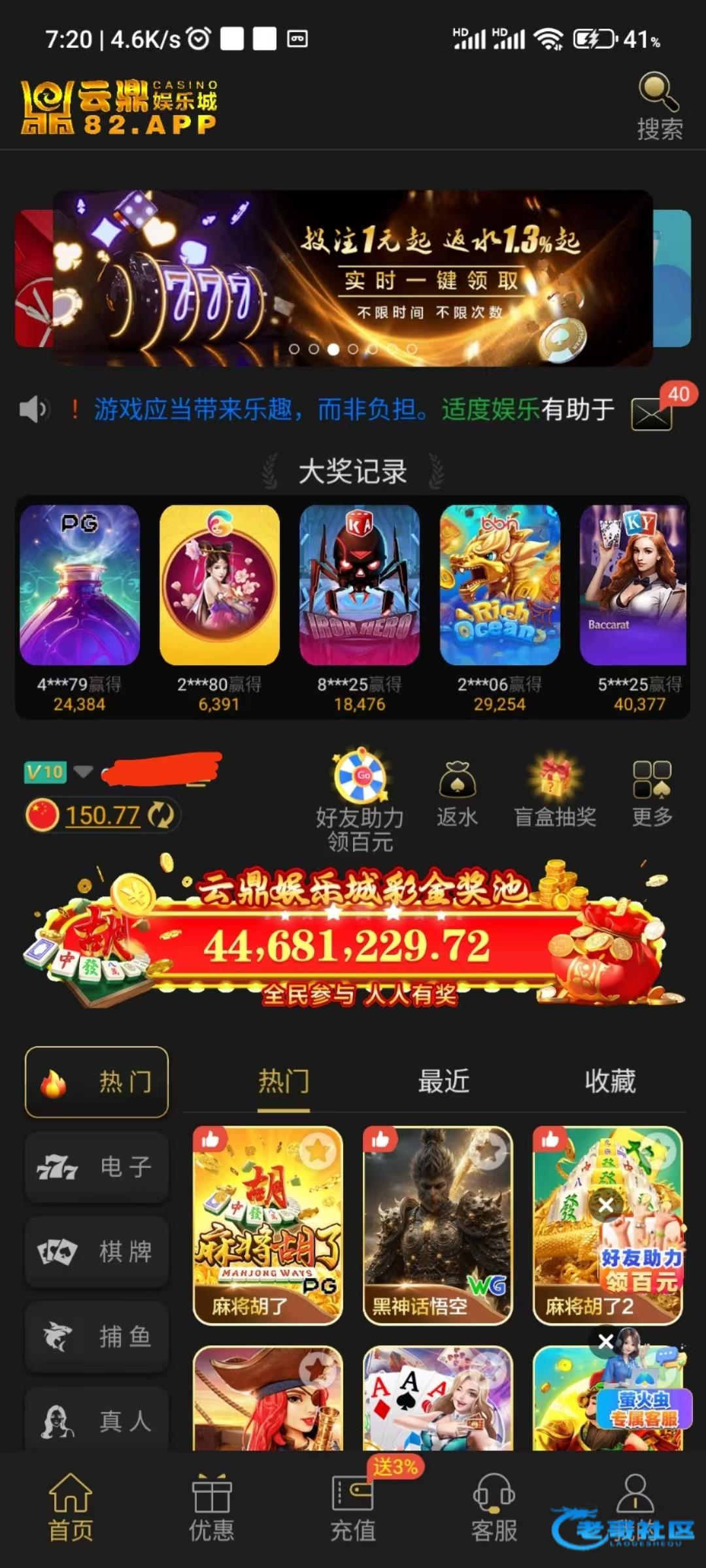706x1568 pixels.
Task: Select the 棋牌 game category
Action: pyautogui.click(x=97, y=1251)
